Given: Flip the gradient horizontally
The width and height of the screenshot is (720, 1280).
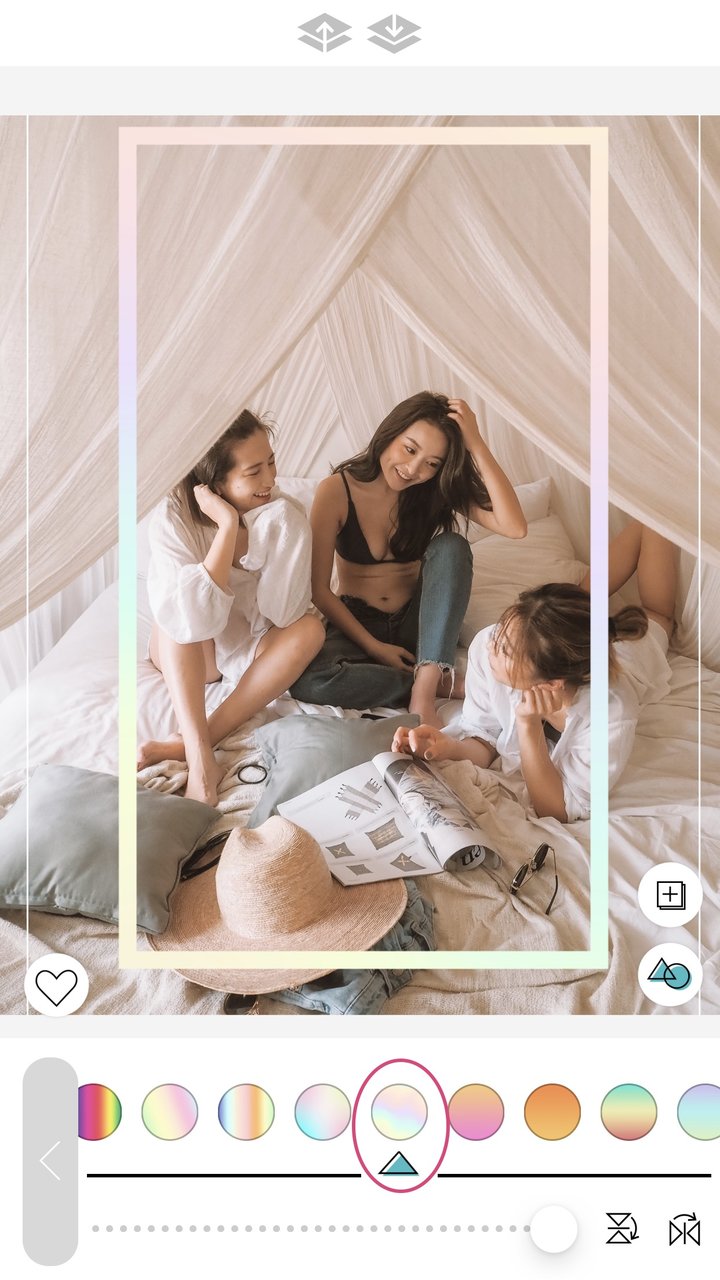Looking at the screenshot, I should [685, 1229].
